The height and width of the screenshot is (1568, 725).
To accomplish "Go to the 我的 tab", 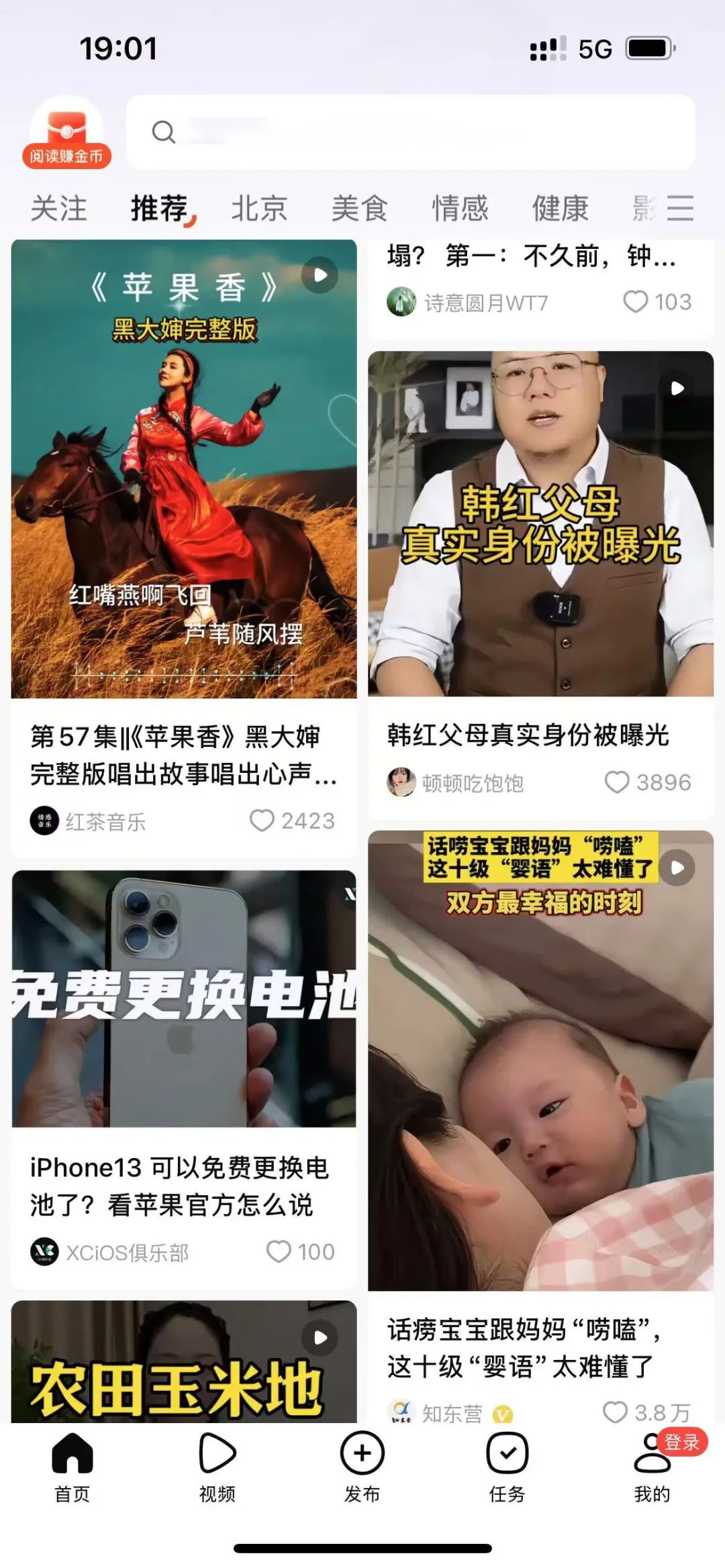I will tap(652, 1467).
